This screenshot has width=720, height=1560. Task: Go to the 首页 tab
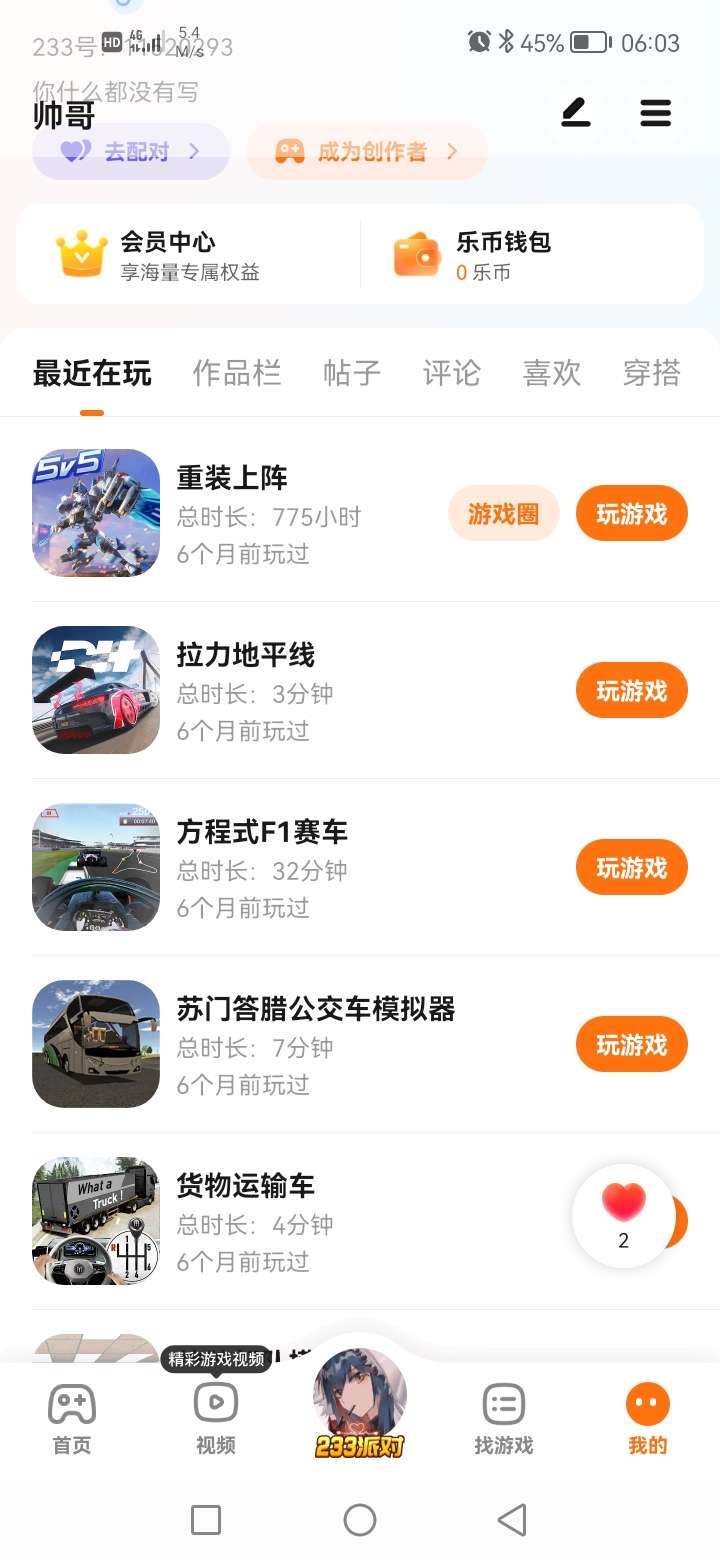coord(72,1418)
